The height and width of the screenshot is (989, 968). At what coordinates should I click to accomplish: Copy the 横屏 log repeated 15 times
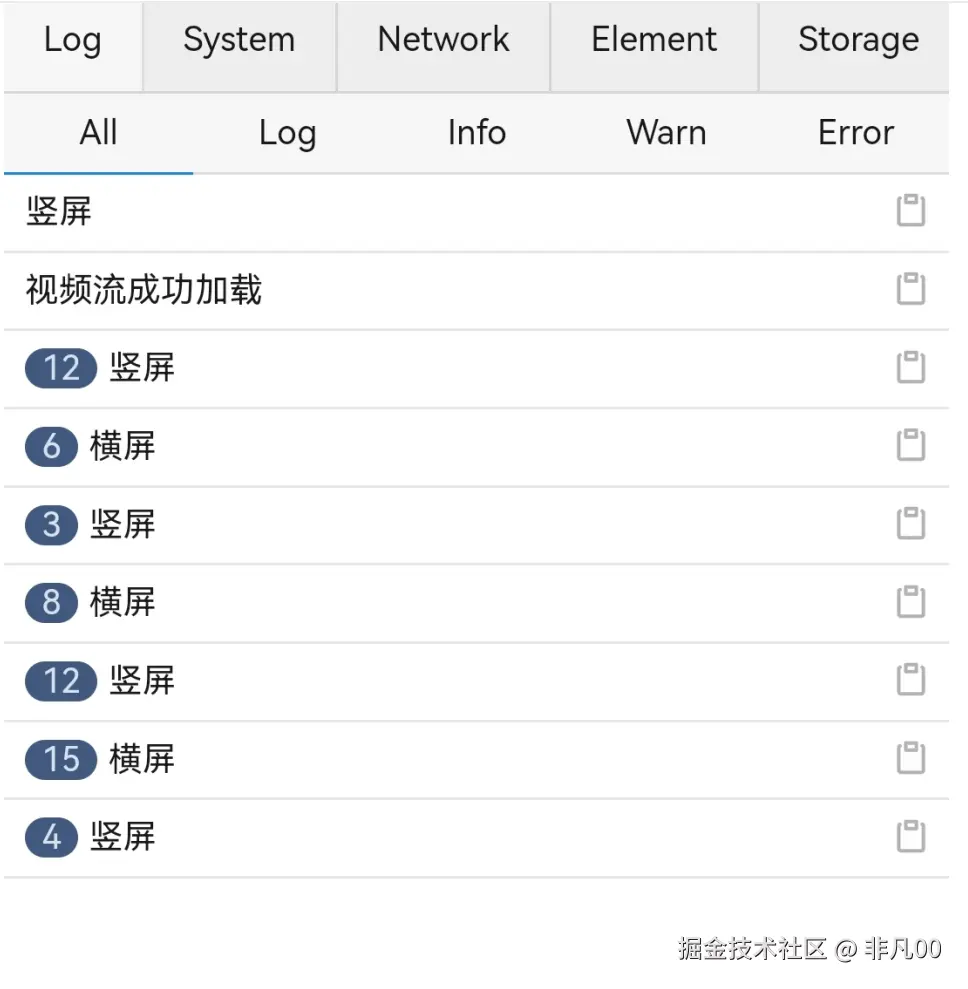[910, 758]
